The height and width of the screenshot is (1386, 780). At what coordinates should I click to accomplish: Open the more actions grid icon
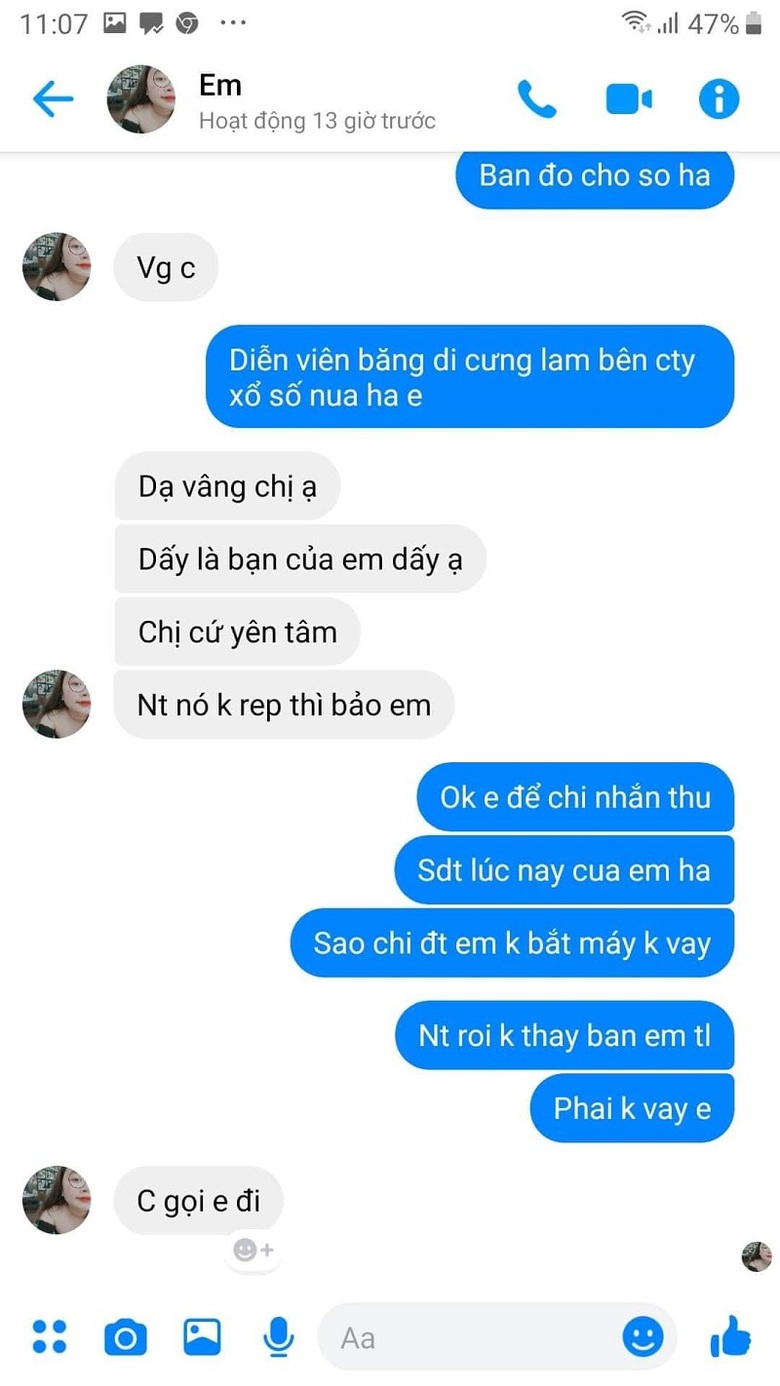(49, 1336)
